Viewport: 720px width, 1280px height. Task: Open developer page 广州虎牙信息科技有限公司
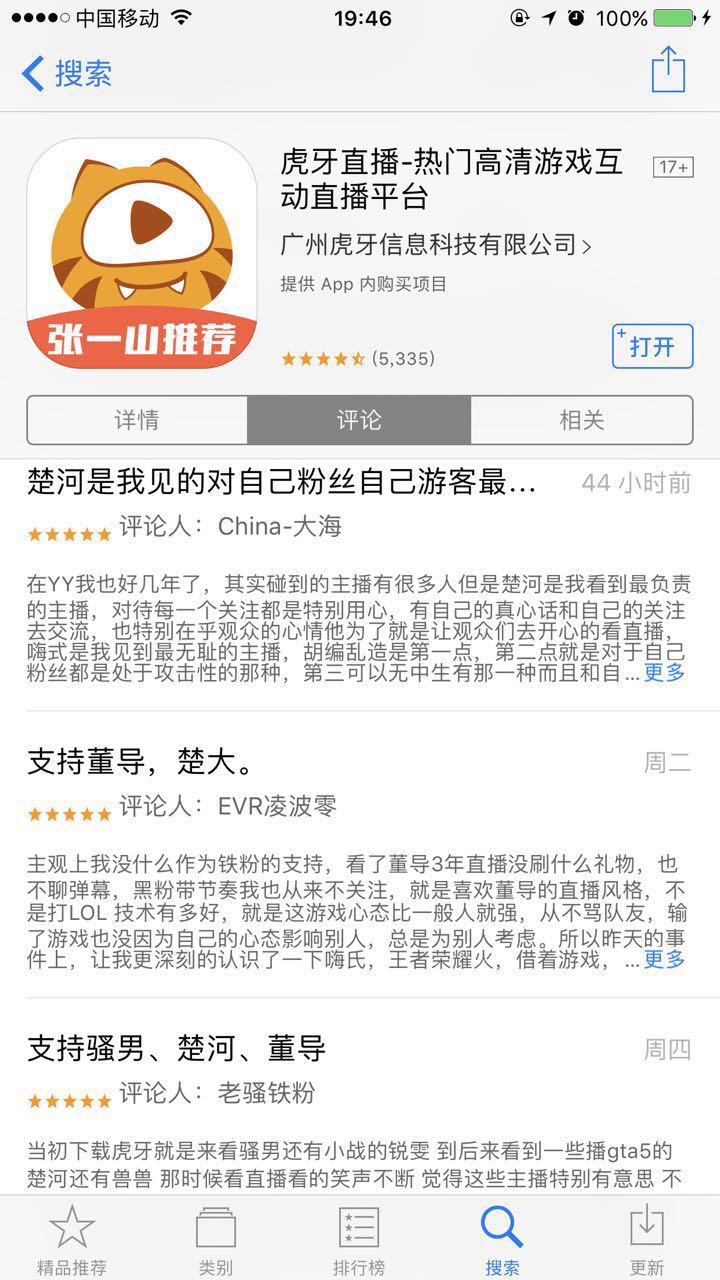point(436,244)
